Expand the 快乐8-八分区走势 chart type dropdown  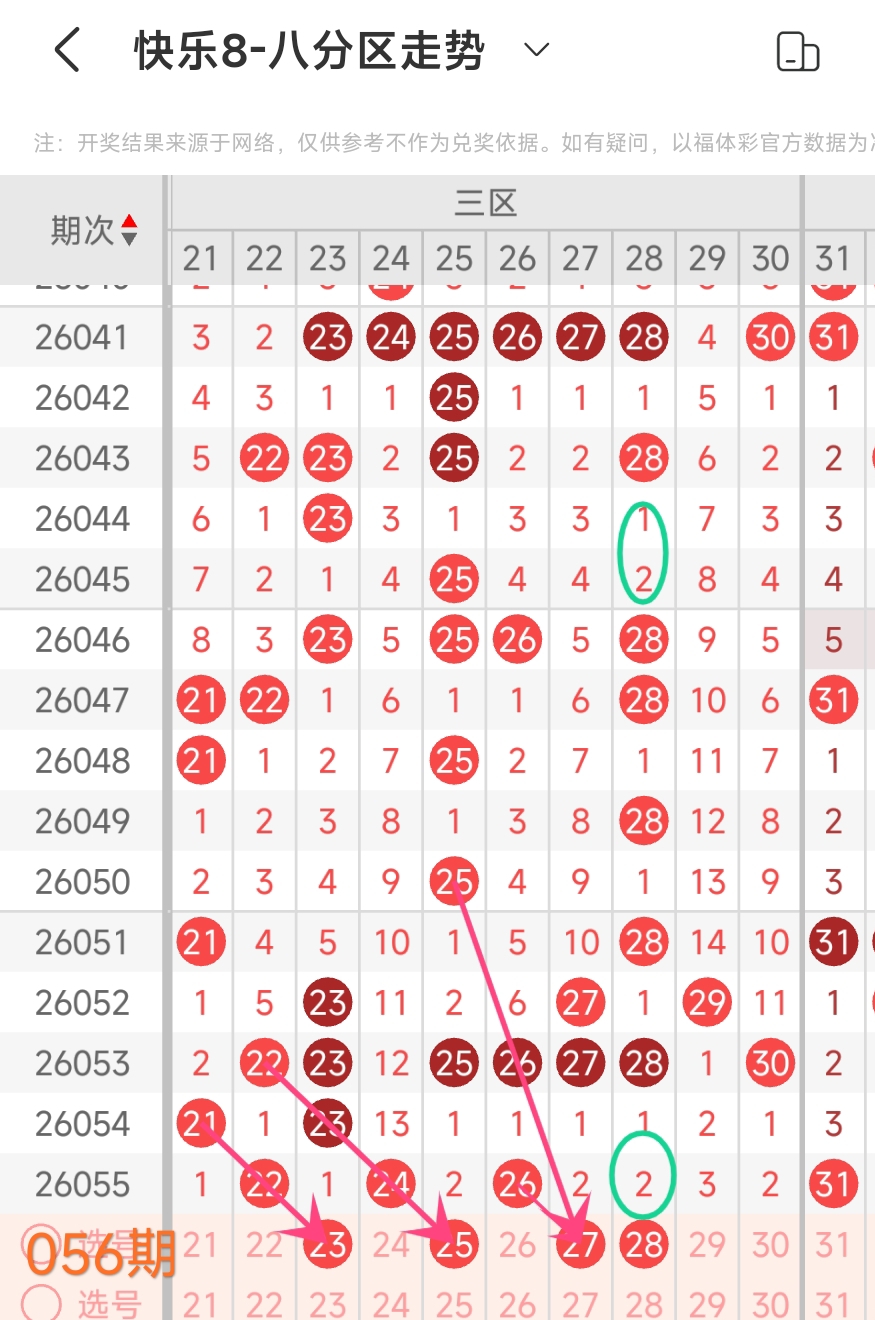point(537,50)
